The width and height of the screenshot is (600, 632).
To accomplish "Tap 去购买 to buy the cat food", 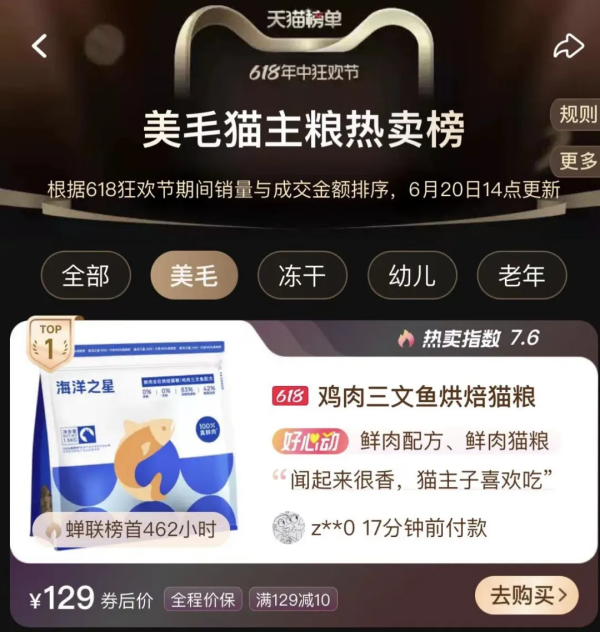I will coord(527,597).
